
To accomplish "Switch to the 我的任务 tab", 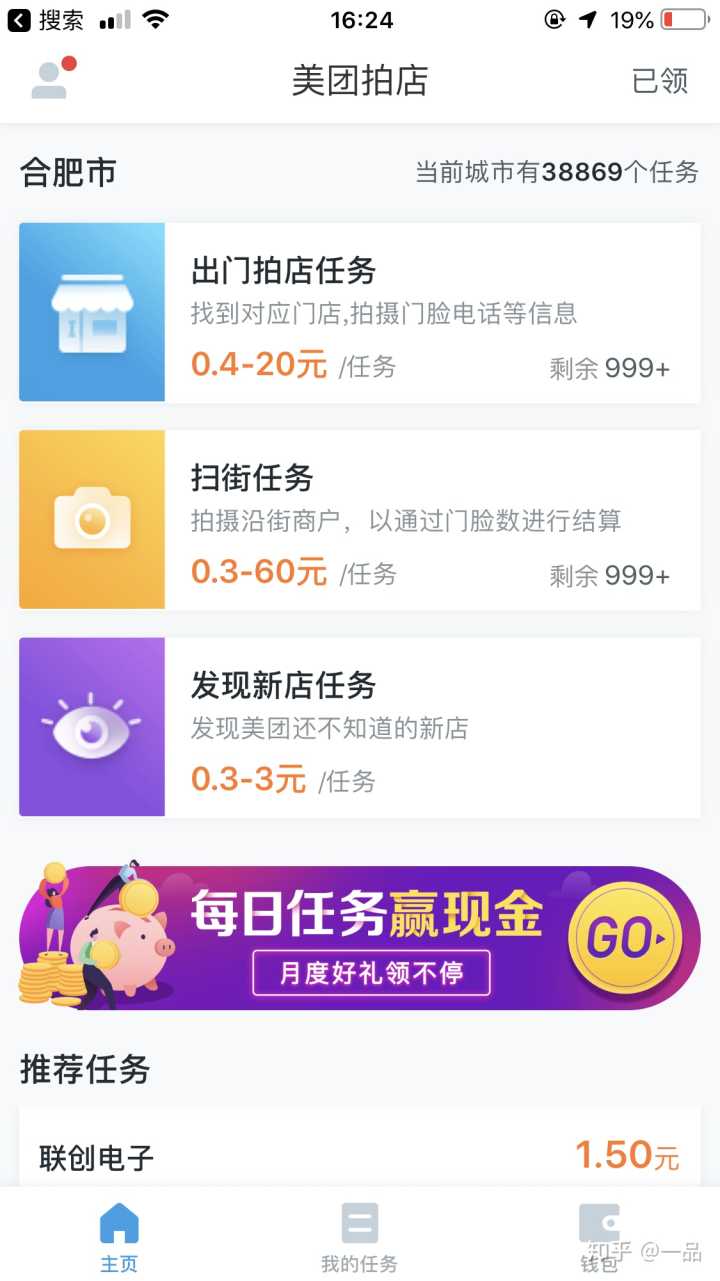I will tap(359, 1237).
